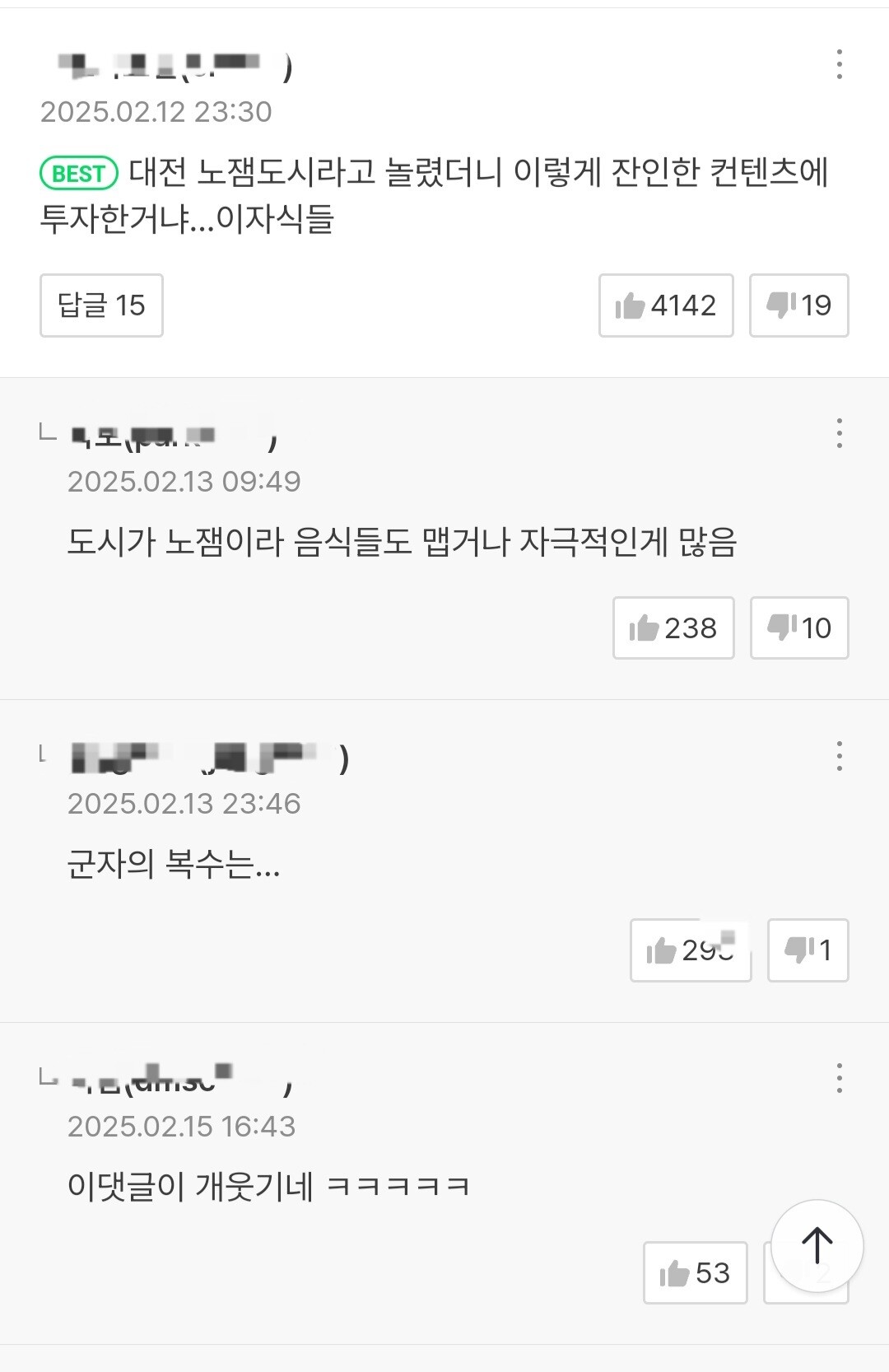Open overflow menu on the BEST comment
Viewport: 889px width, 1372px height.
pos(839,64)
